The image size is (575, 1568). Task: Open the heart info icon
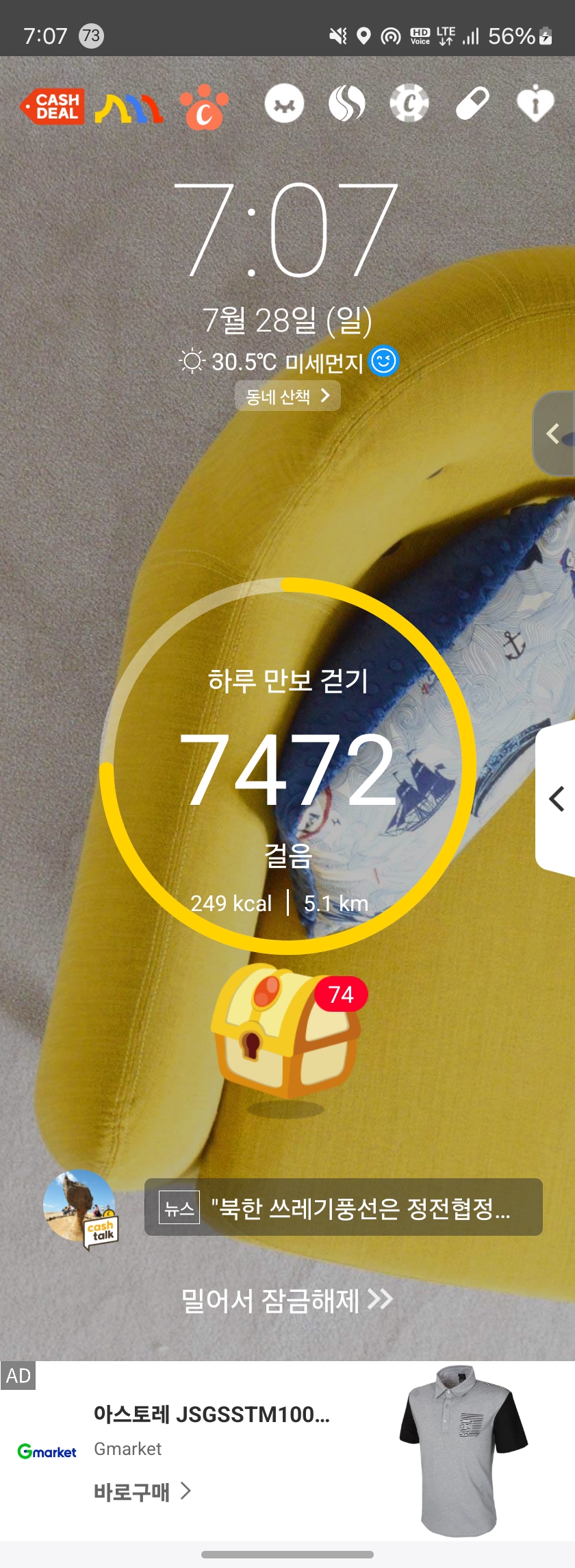click(x=535, y=104)
